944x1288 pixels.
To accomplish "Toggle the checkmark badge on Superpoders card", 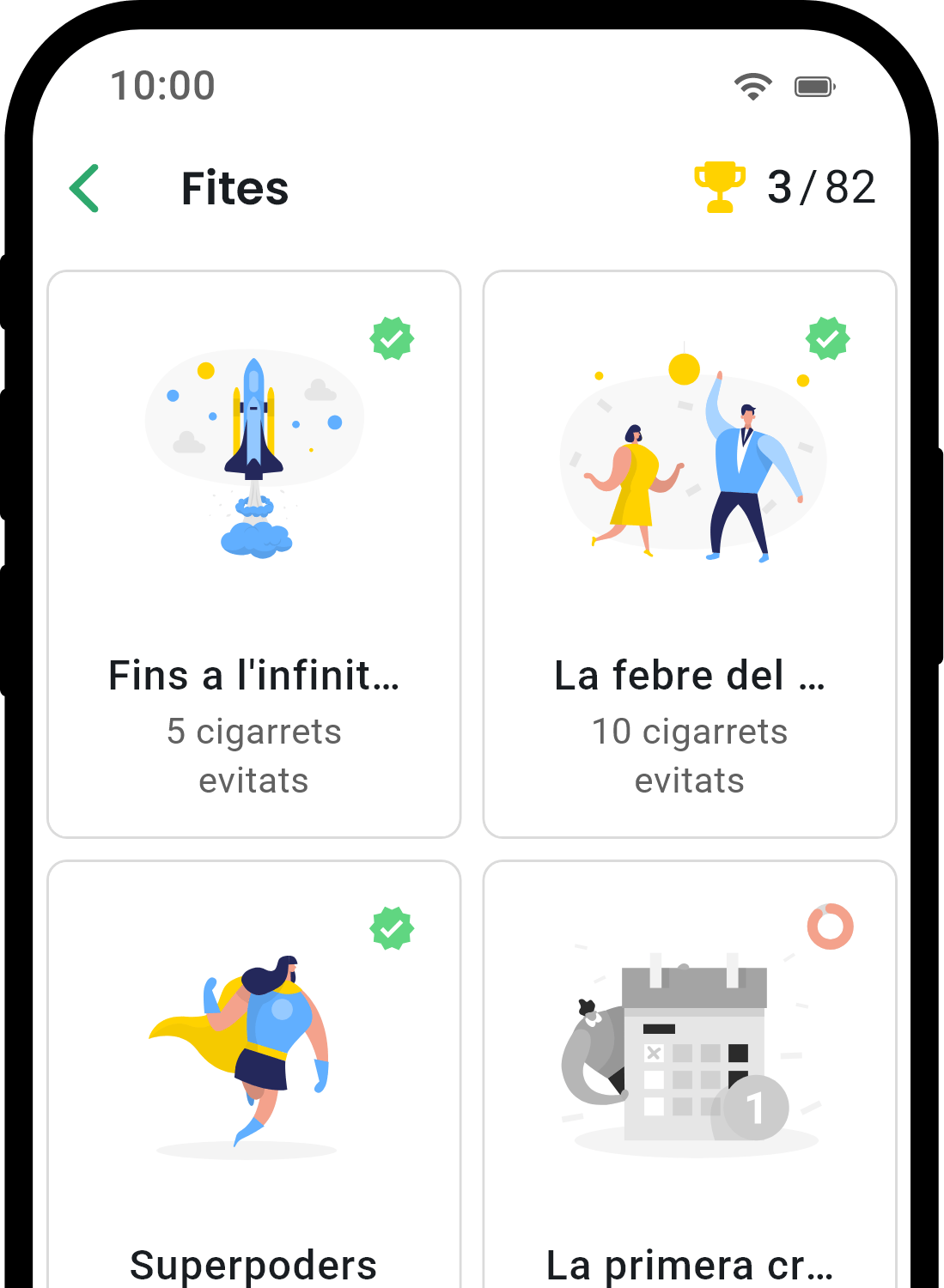I will [392, 927].
